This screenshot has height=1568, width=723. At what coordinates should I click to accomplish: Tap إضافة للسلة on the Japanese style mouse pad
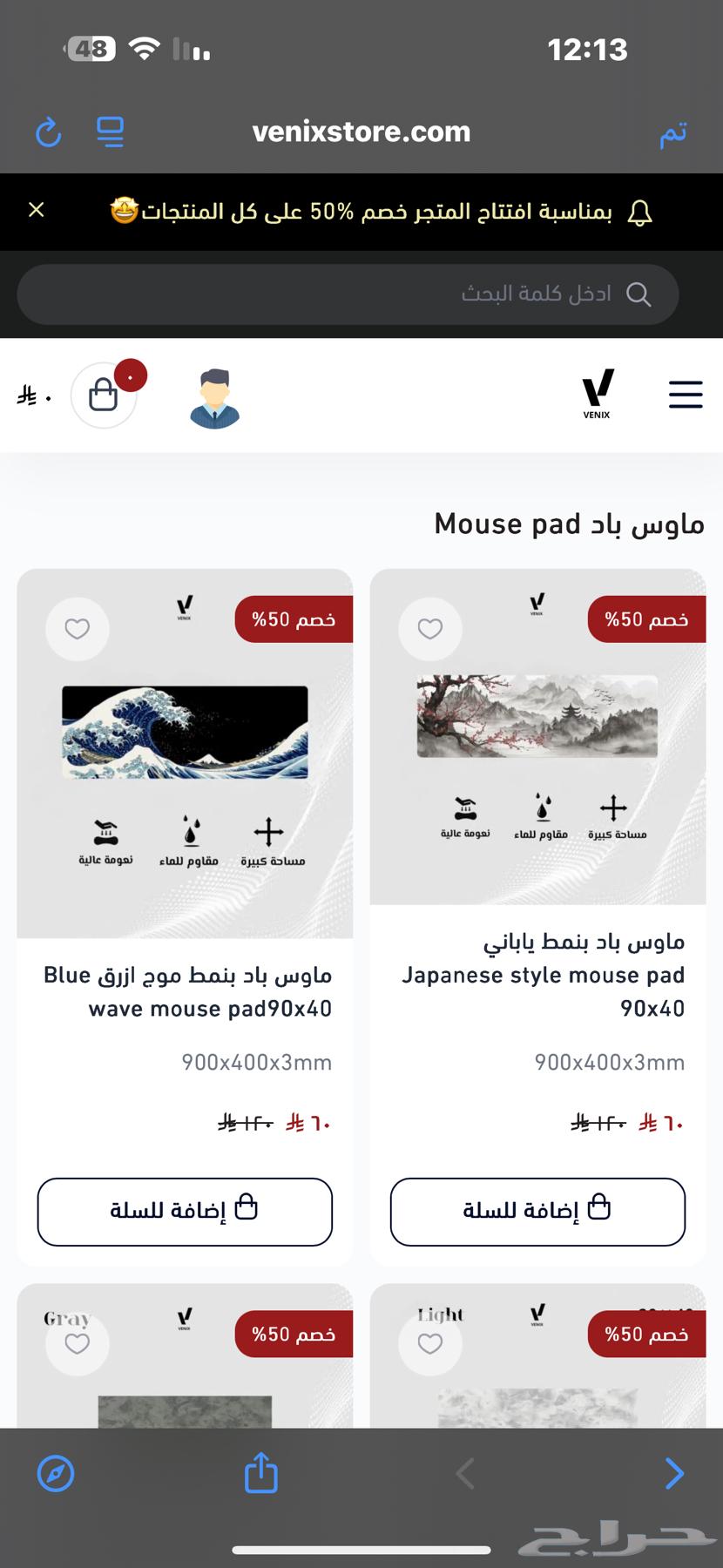537,1212
